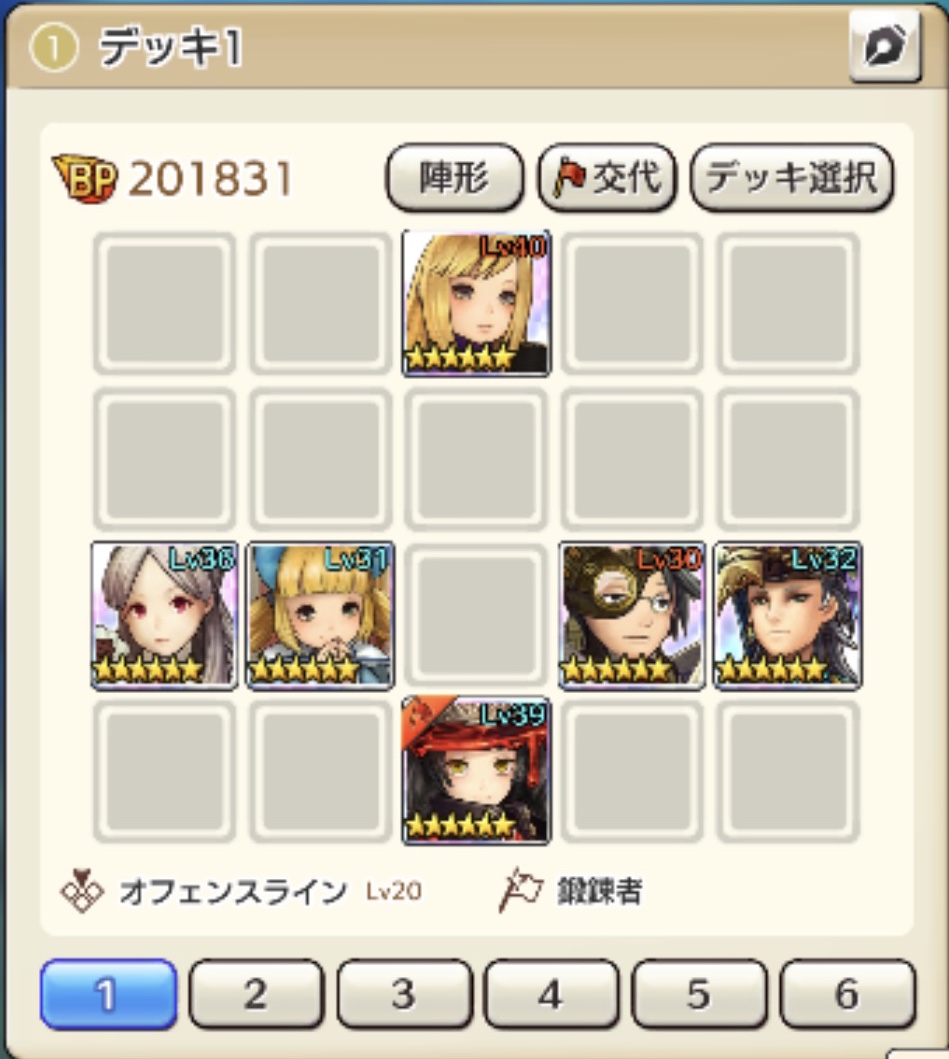Image resolution: width=949 pixels, height=1059 pixels.
Task: Select the Lv10 blonde character tile
Action: click(x=476, y=303)
